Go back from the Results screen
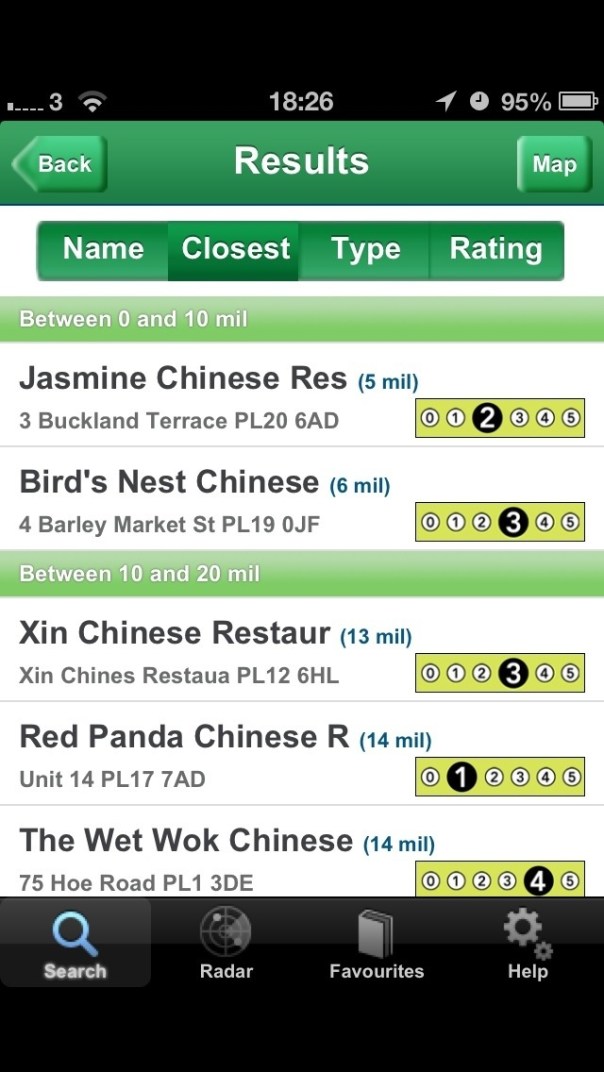604x1072 pixels. [60, 164]
